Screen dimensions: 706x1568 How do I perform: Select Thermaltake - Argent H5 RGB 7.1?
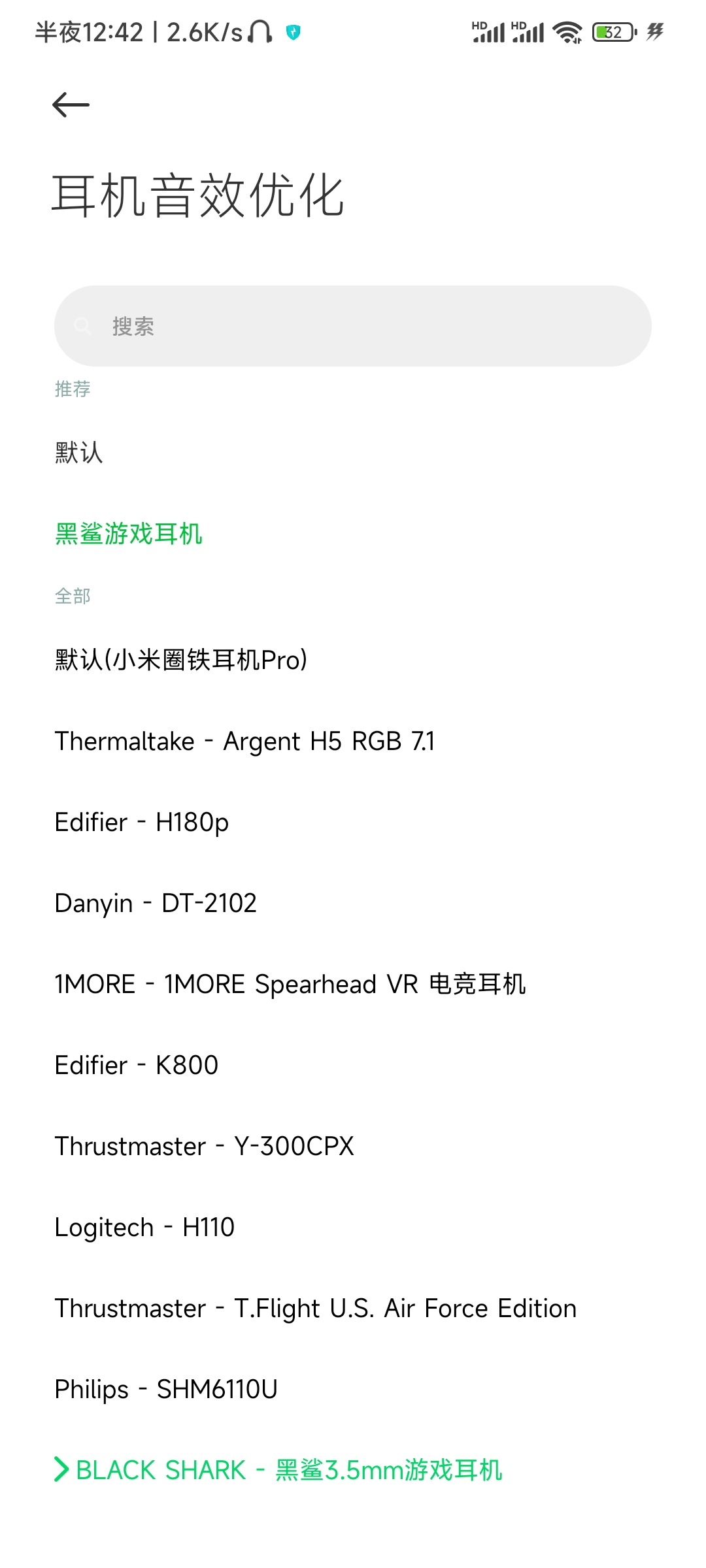pyautogui.click(x=244, y=741)
